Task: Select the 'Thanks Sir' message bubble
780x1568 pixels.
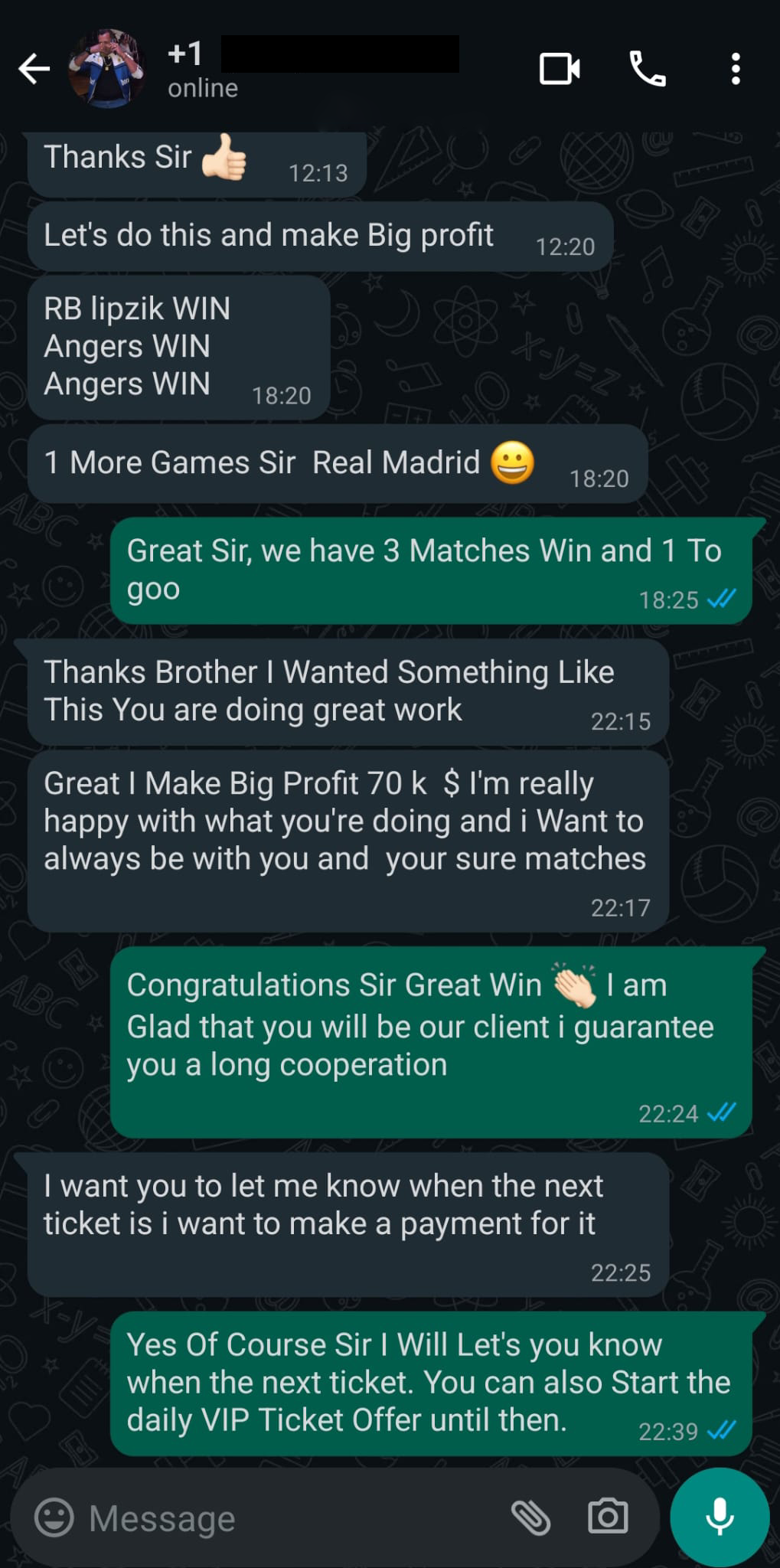Action: click(153, 158)
